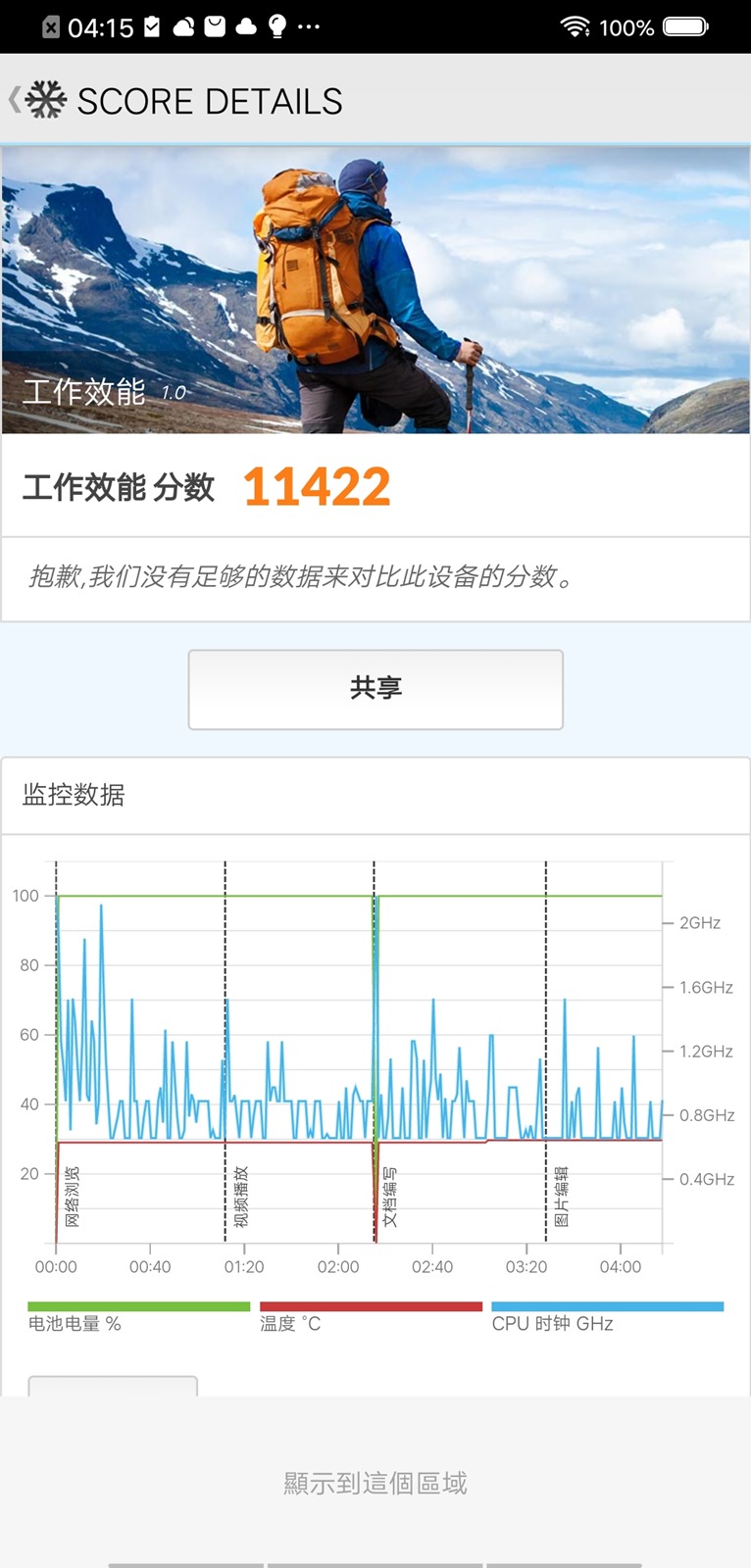751x1568 pixels.
Task: Go back from Score Details
Action: point(16,100)
